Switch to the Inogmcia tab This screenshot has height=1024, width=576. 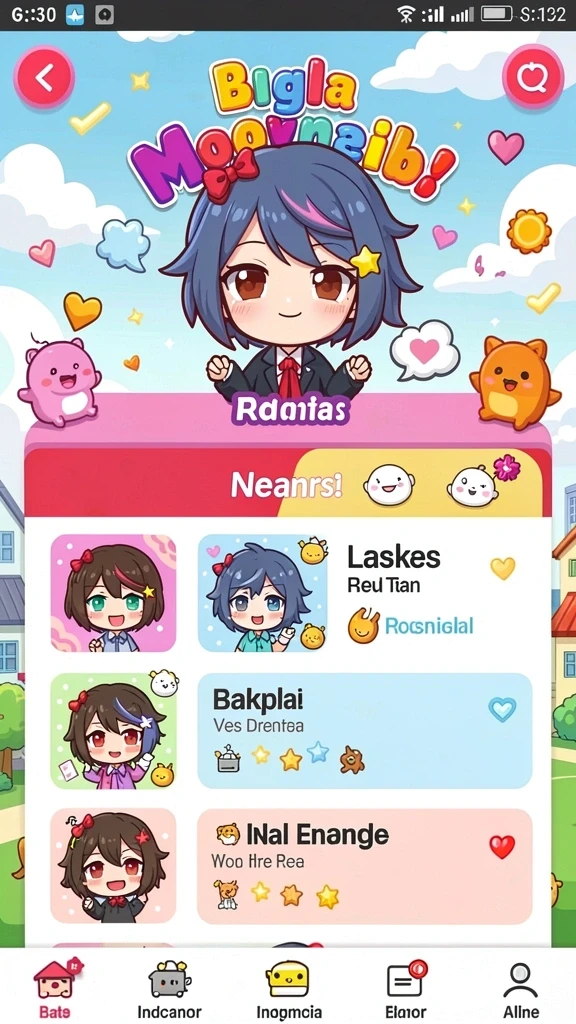pos(288,987)
